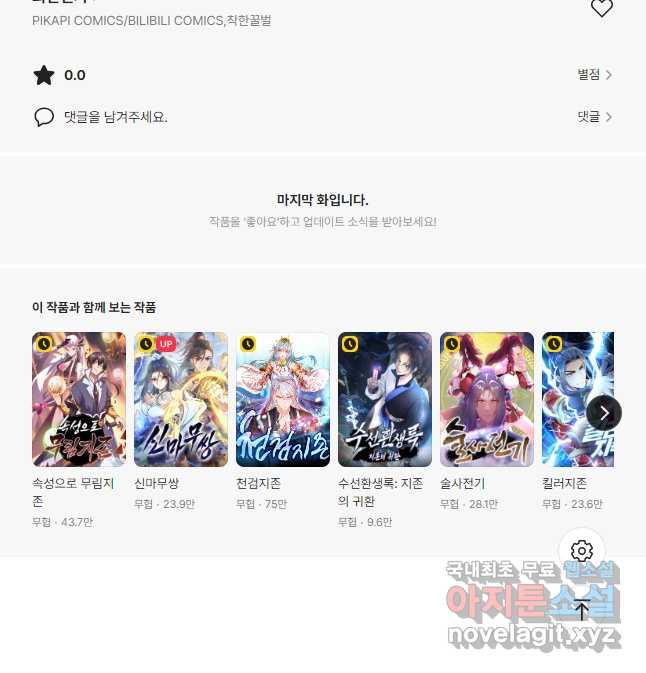646x673 pixels.
Task: Open the 댓글 comments section
Action: coord(594,117)
